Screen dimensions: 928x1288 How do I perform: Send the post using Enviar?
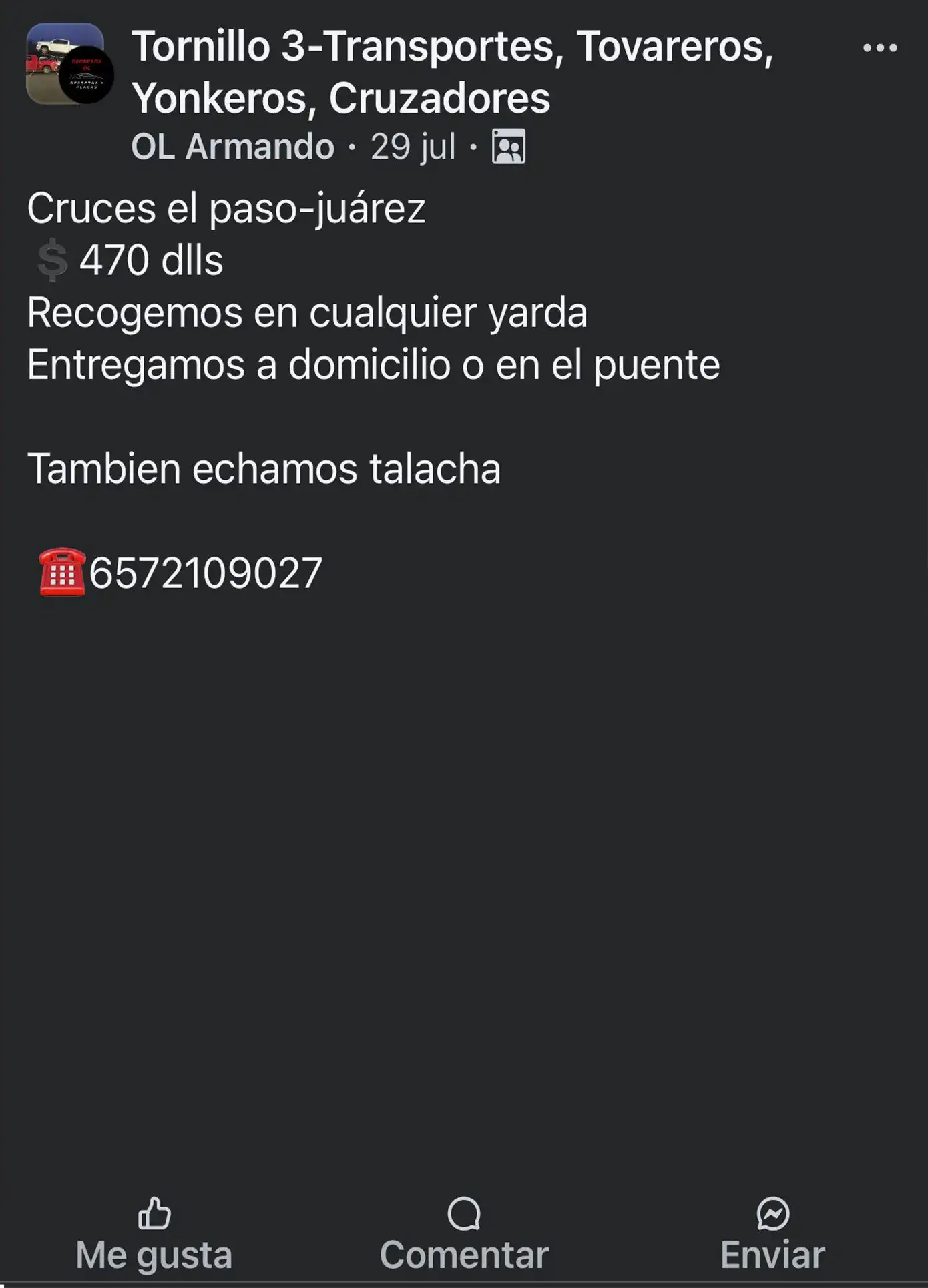(772, 1235)
